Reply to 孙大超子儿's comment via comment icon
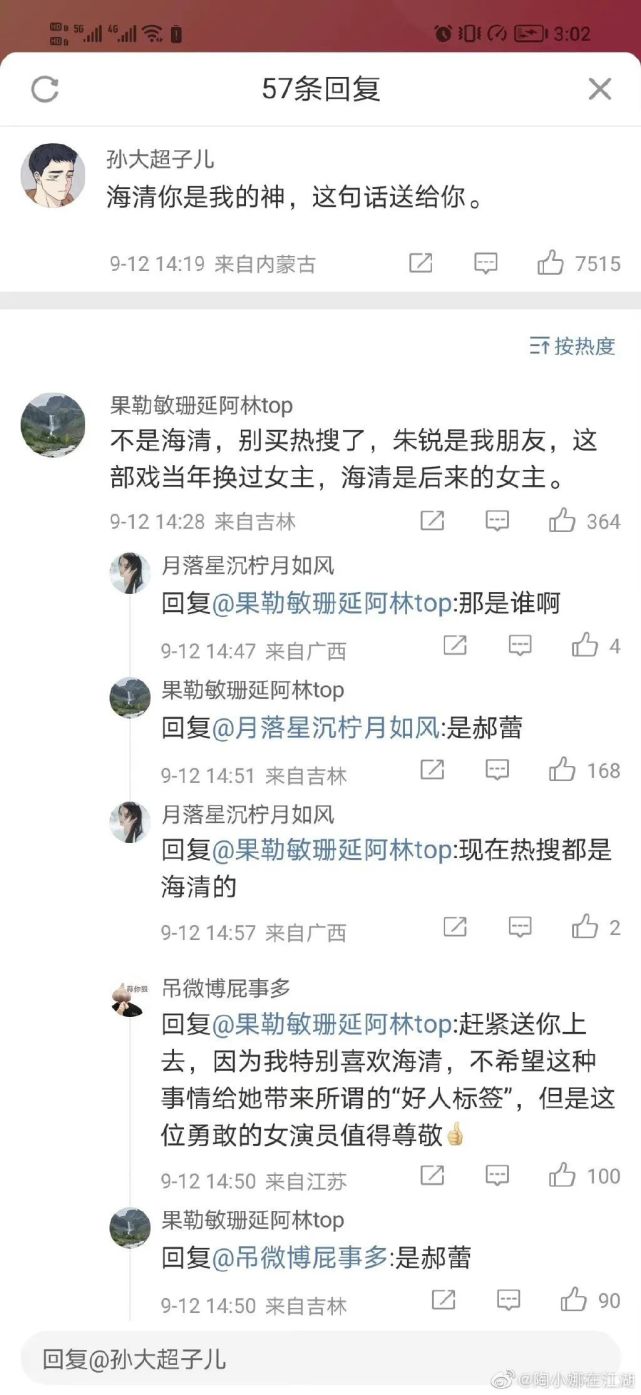Screen dimensions: 641x1395 (485, 263)
